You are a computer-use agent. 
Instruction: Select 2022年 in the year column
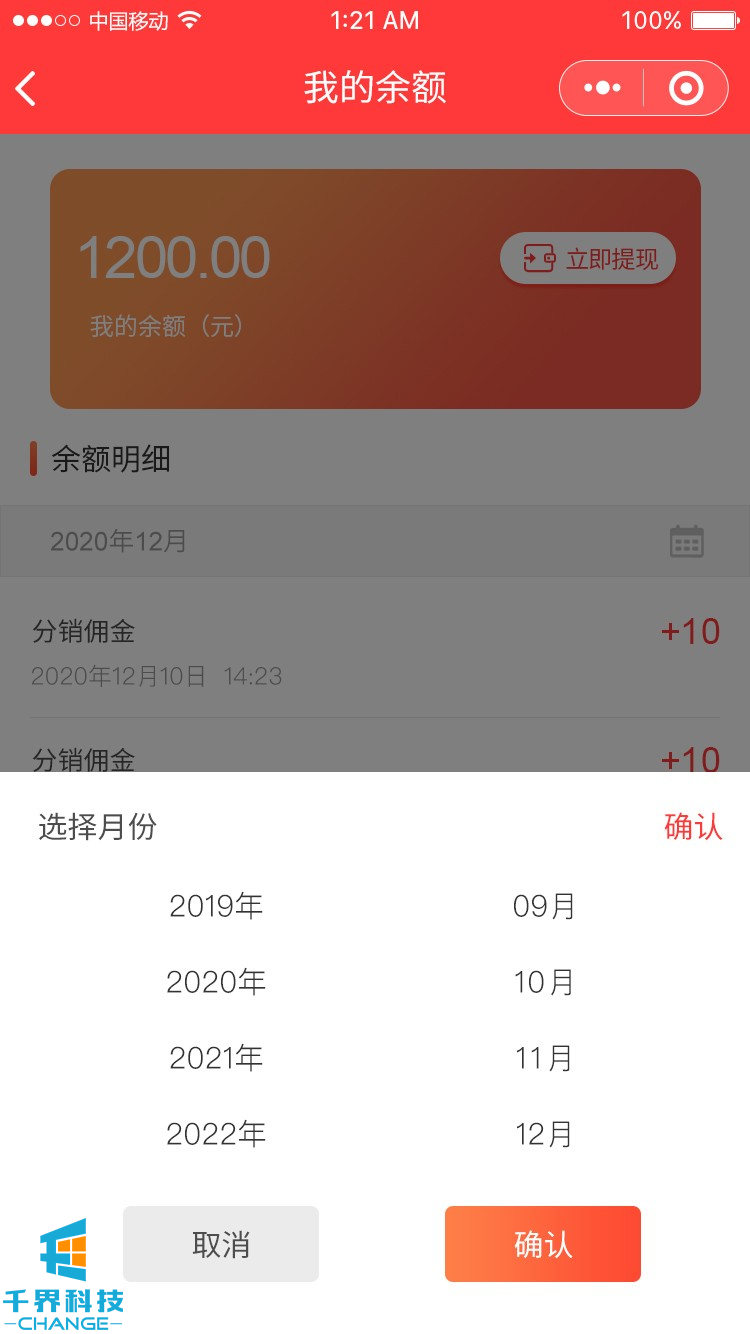click(x=216, y=1134)
